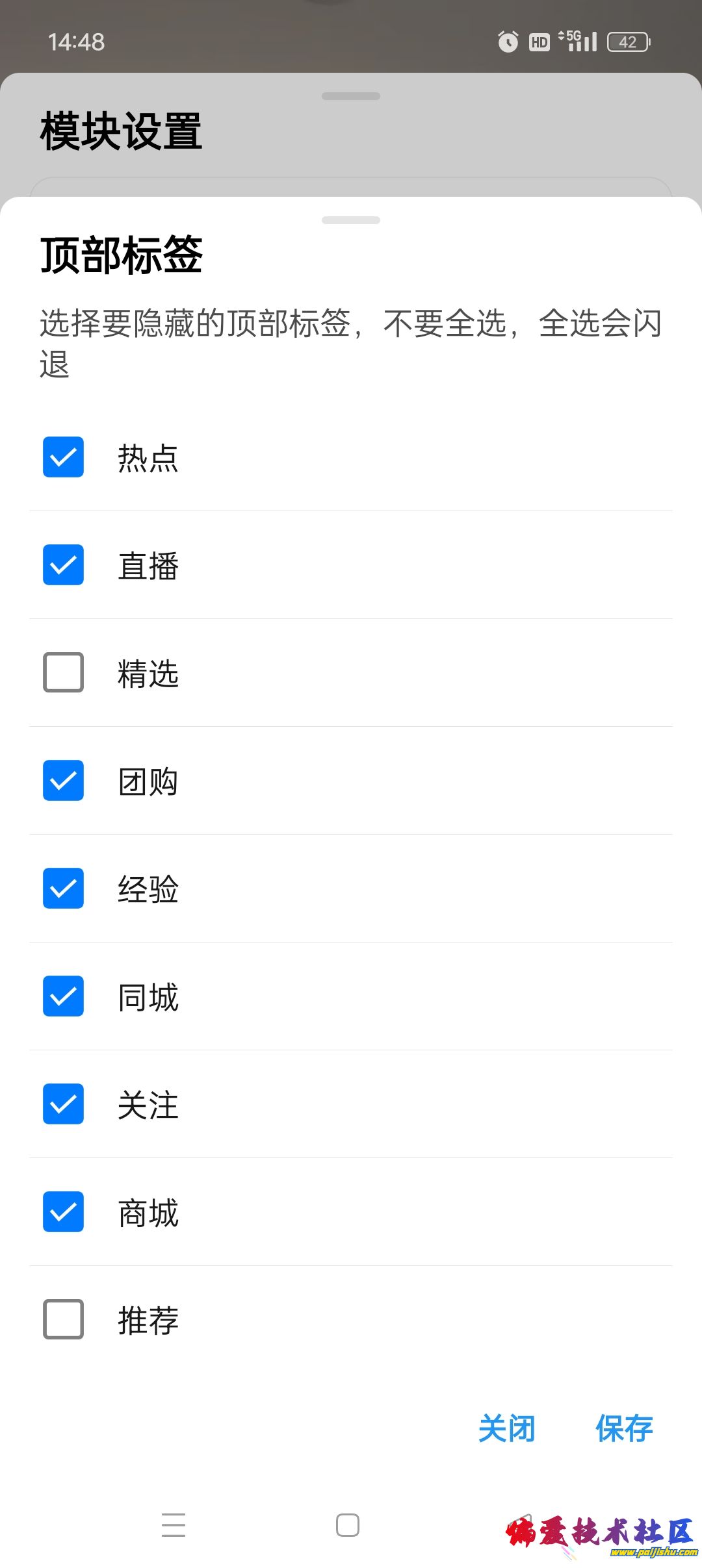This screenshot has height=1568, width=702.
Task: Check the 推荐 checkbox
Action: click(63, 1319)
